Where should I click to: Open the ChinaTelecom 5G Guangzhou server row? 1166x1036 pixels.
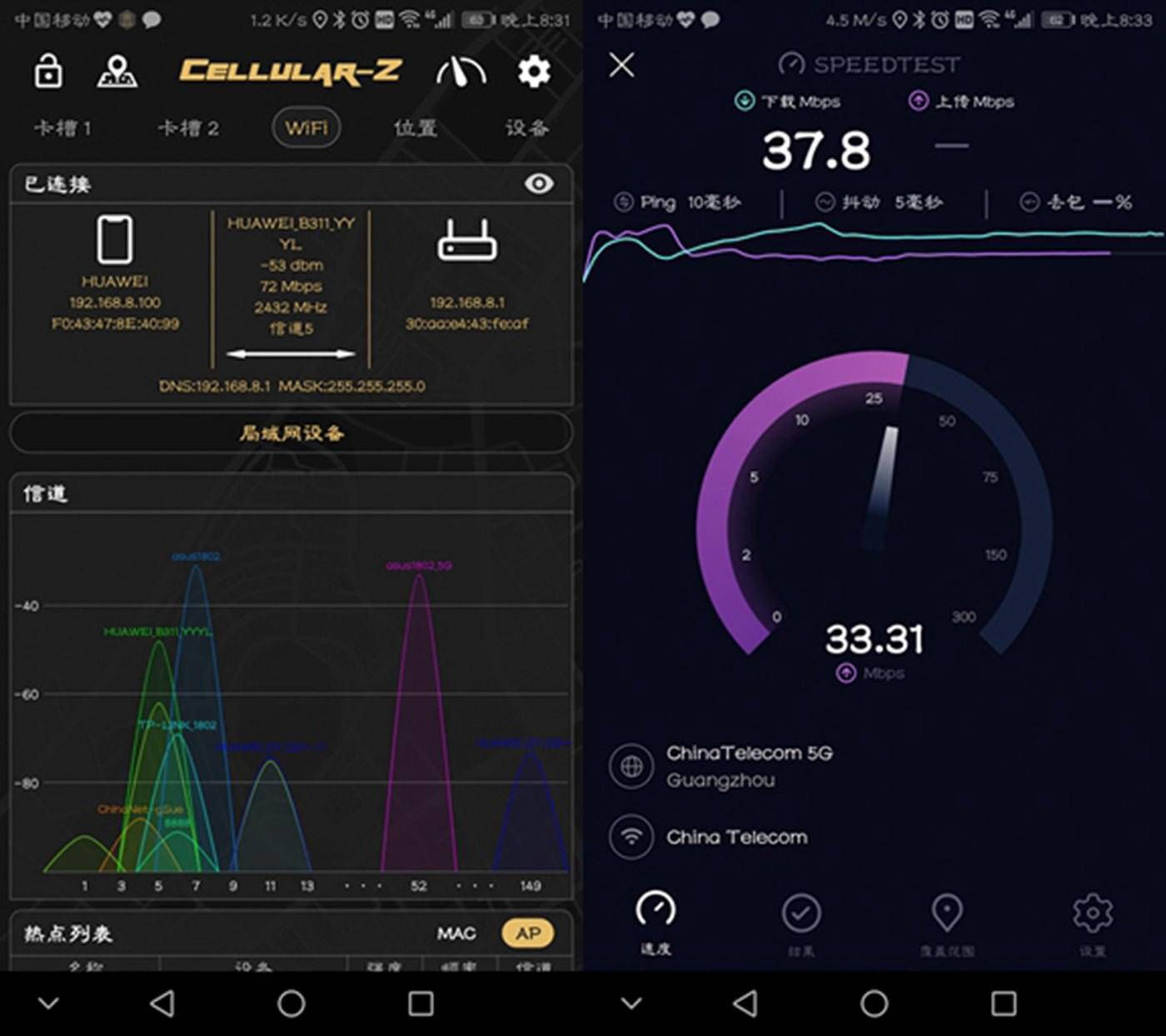tap(750, 766)
